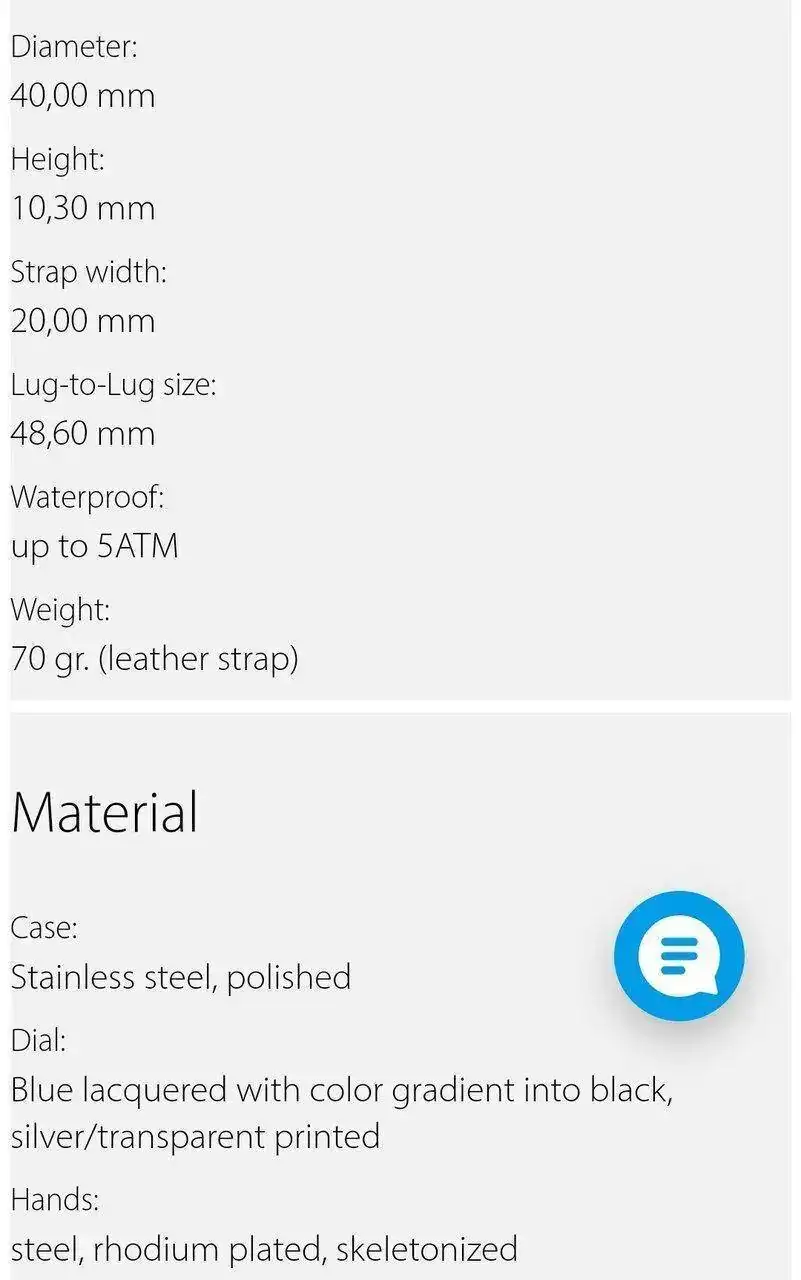Viewport: 801px width, 1280px height.
Task: Open the live chat bubble
Action: coord(679,956)
